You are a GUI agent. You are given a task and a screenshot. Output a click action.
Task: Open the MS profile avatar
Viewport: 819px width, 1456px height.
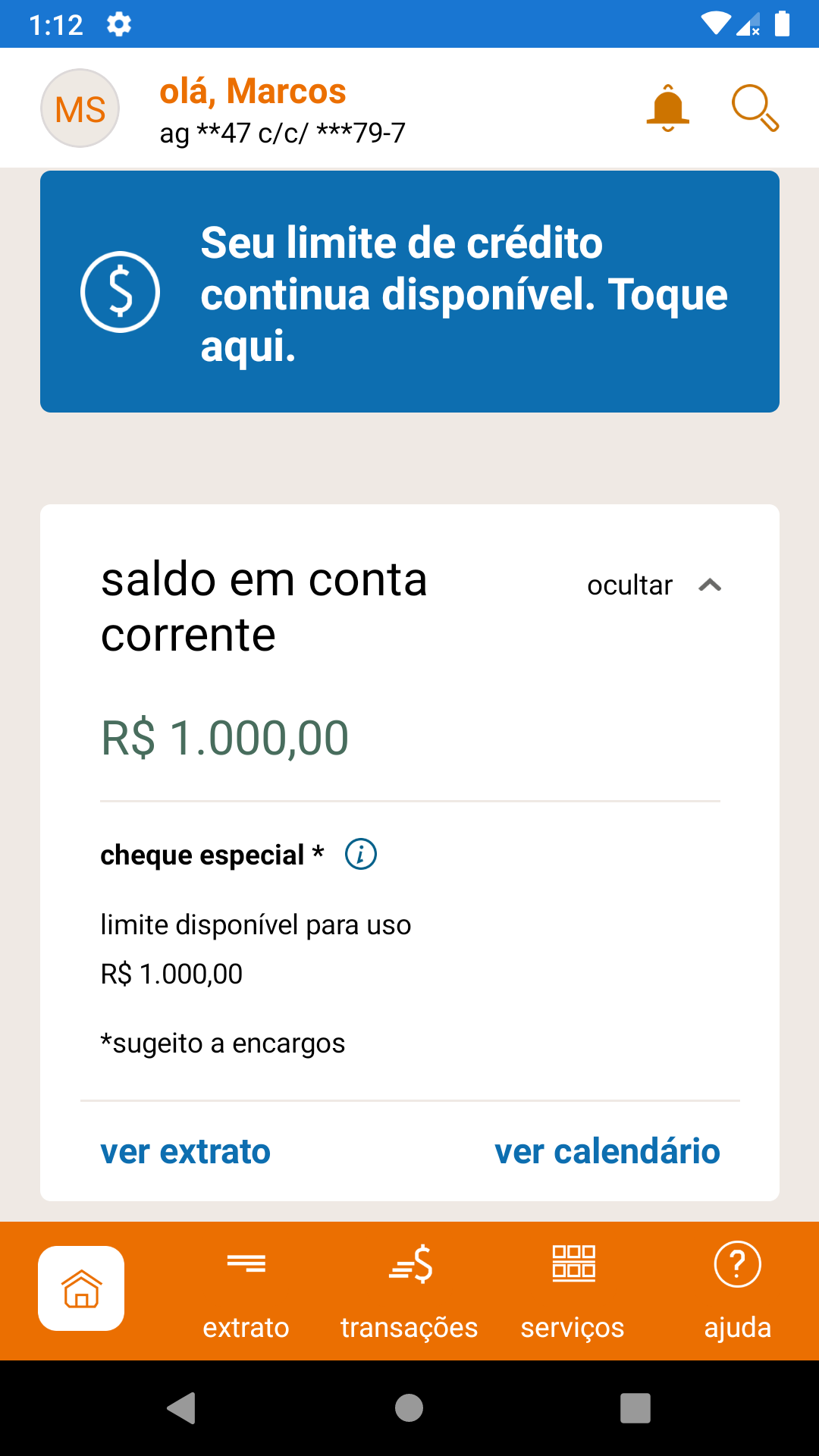80,108
